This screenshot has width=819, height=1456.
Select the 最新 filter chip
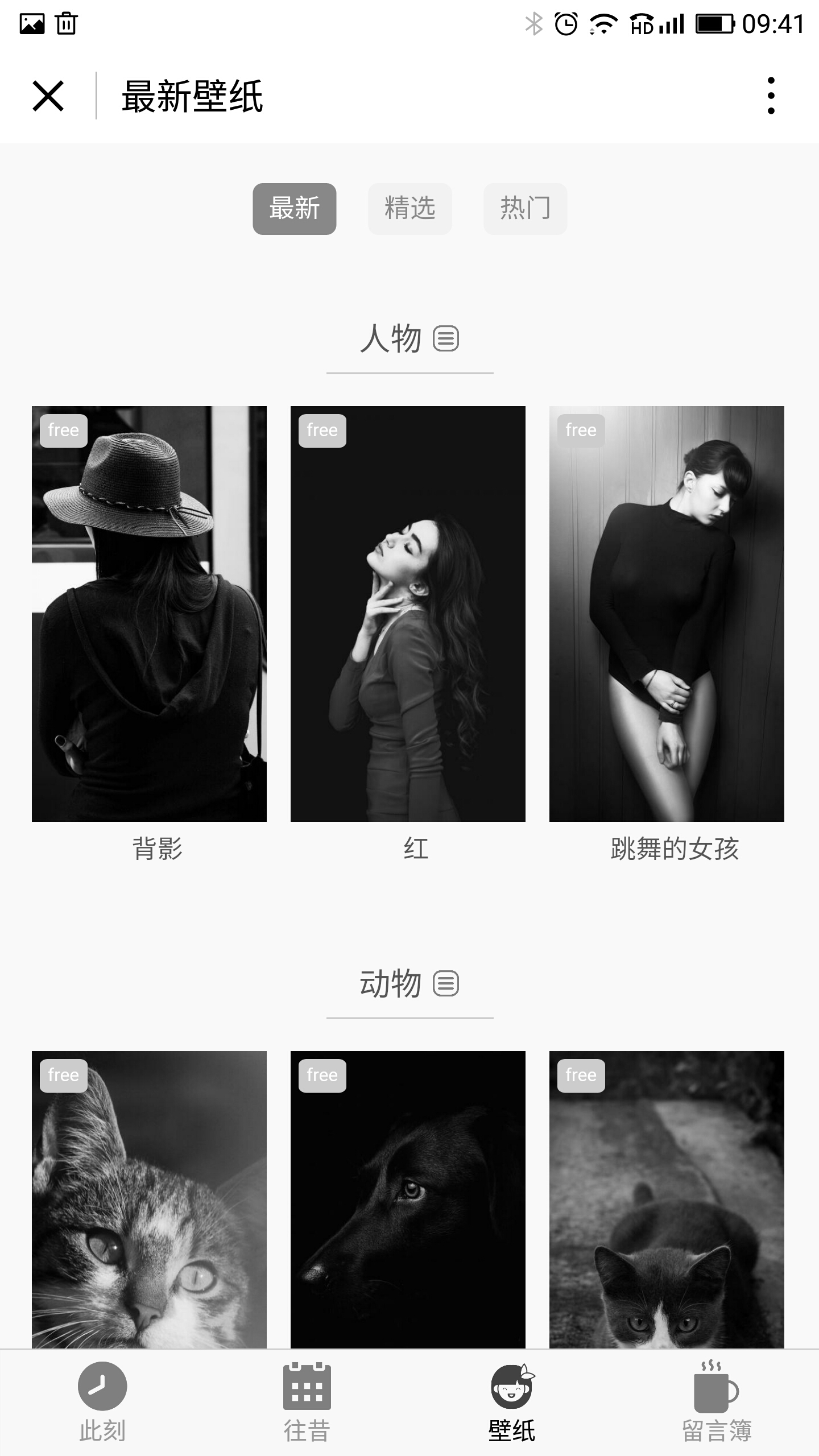(x=294, y=208)
